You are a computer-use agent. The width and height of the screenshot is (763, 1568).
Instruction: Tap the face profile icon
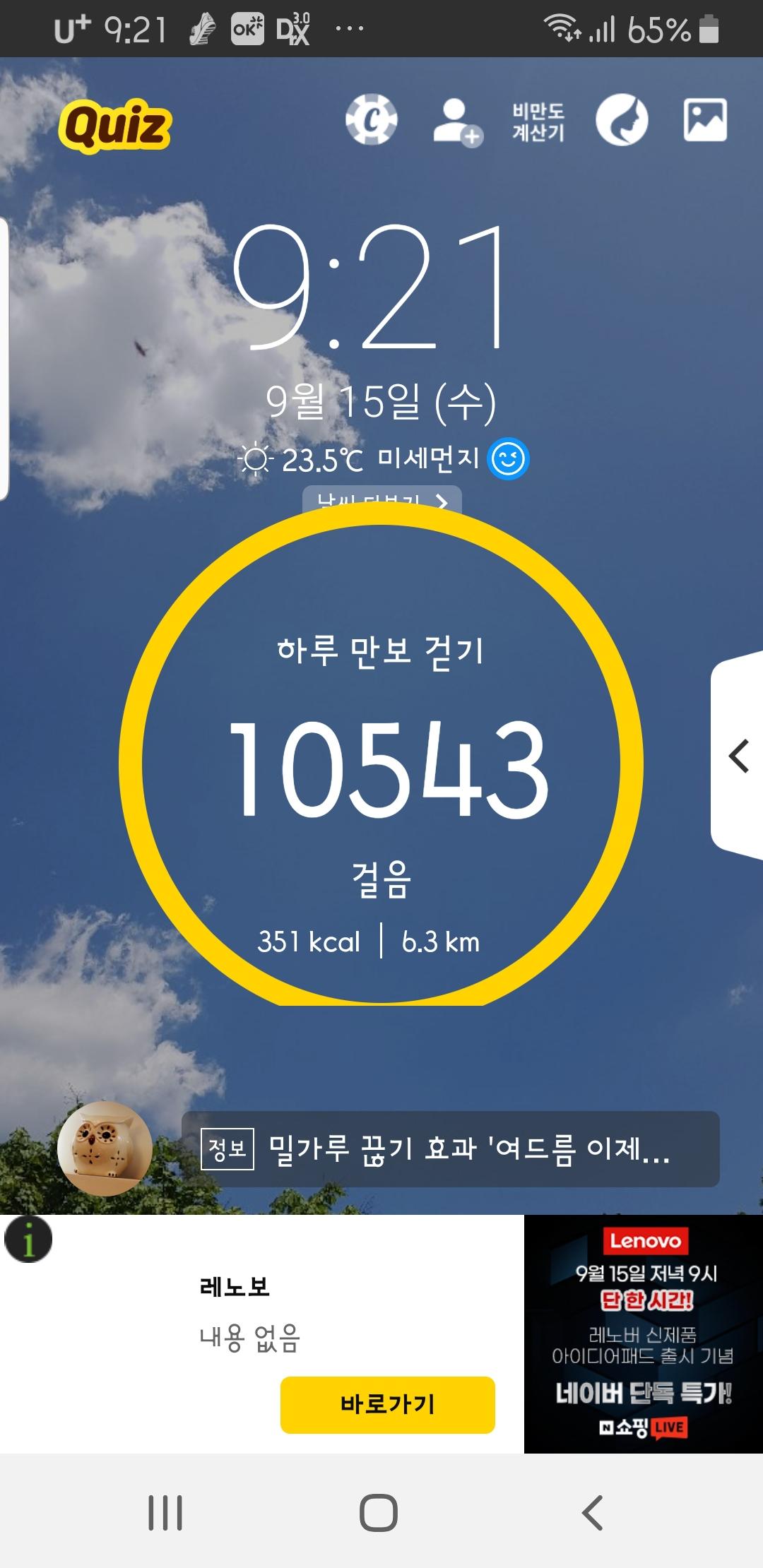pos(622,120)
